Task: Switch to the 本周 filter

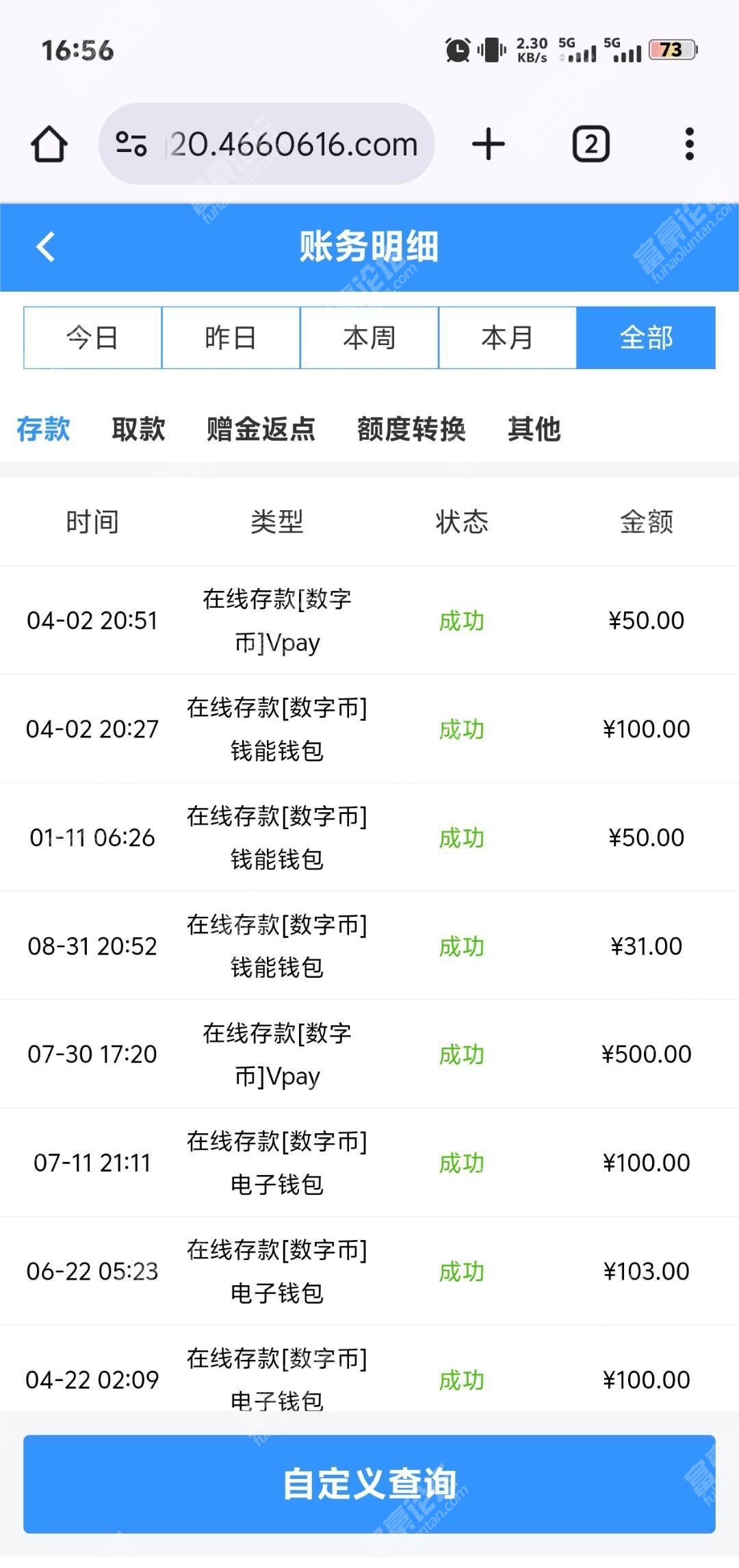Action: click(x=369, y=338)
